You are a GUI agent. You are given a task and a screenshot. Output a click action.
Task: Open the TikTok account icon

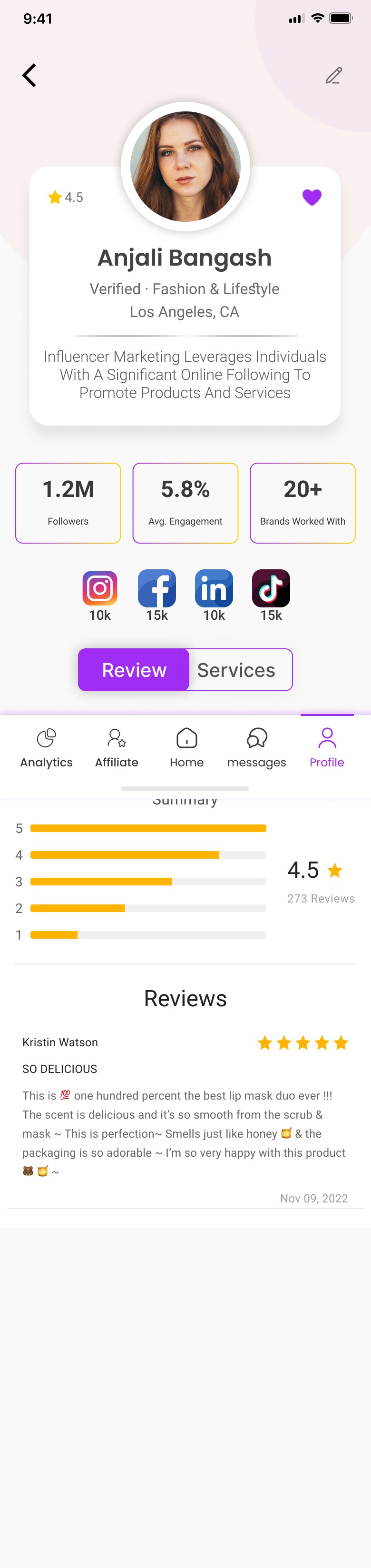pos(271,588)
